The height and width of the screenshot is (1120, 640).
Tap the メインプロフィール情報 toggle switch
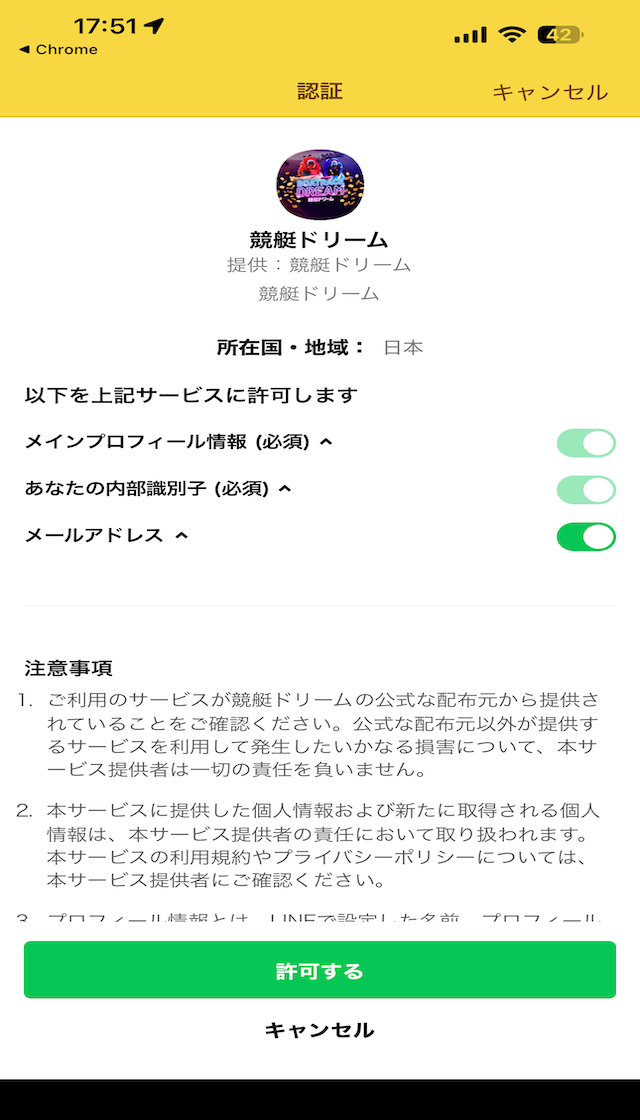[586, 443]
